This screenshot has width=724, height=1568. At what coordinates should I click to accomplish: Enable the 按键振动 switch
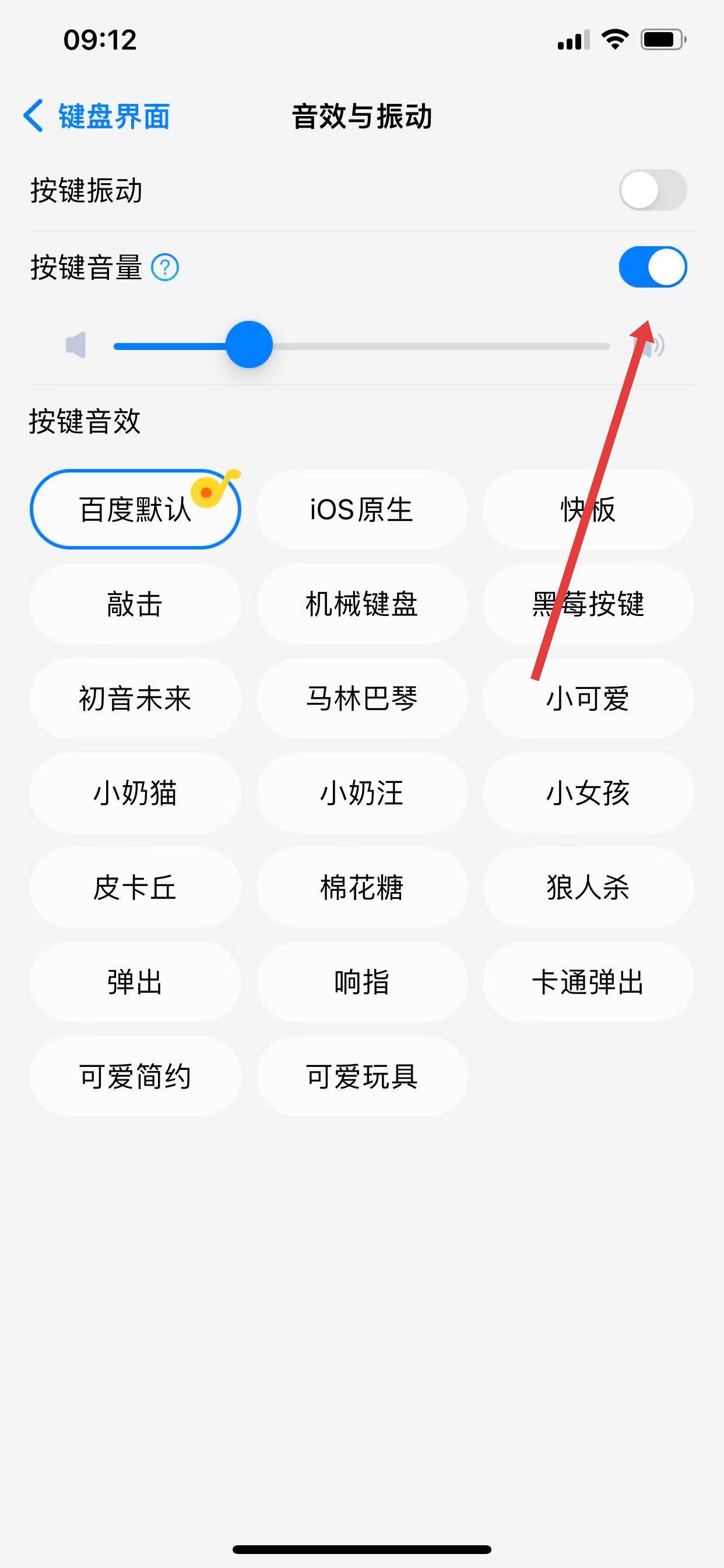[652, 190]
